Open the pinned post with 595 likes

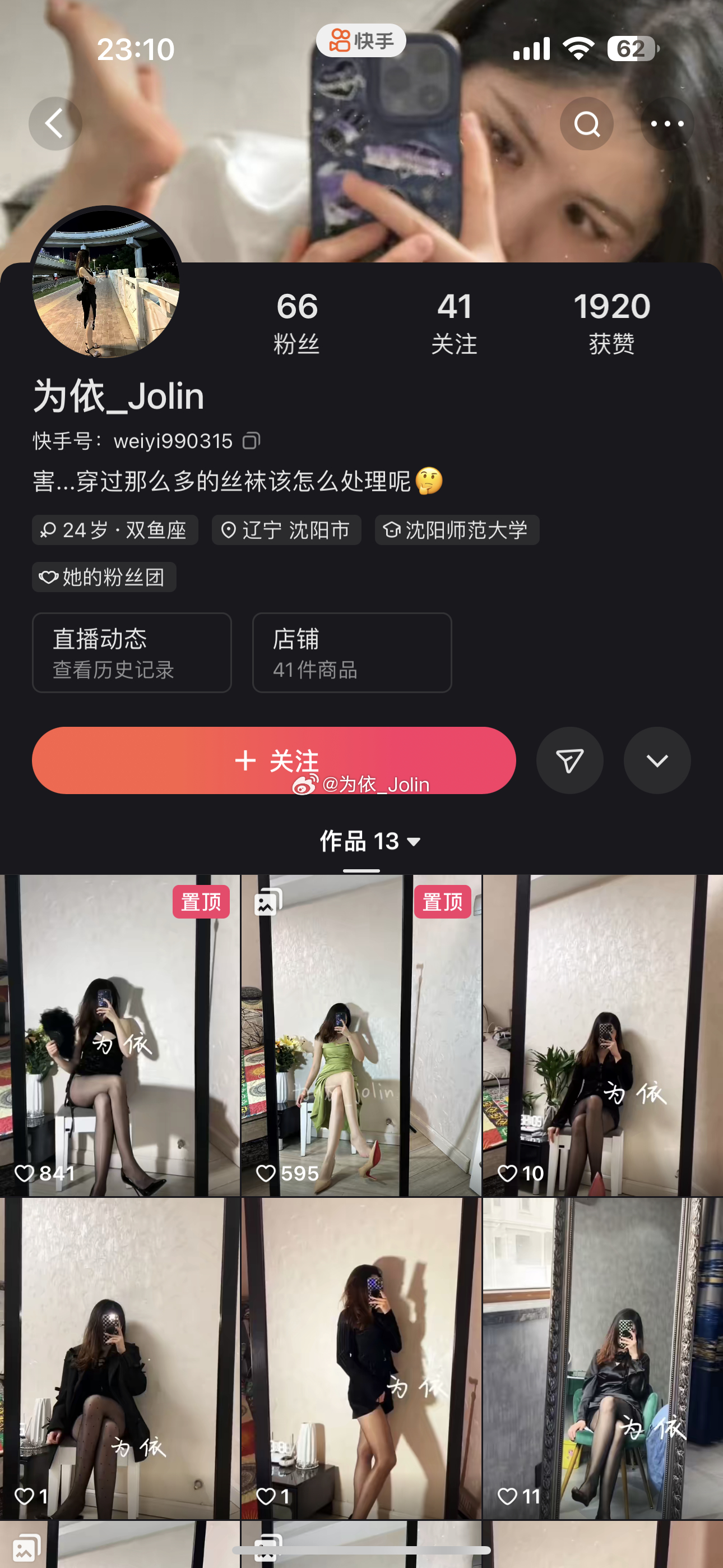pos(360,1035)
